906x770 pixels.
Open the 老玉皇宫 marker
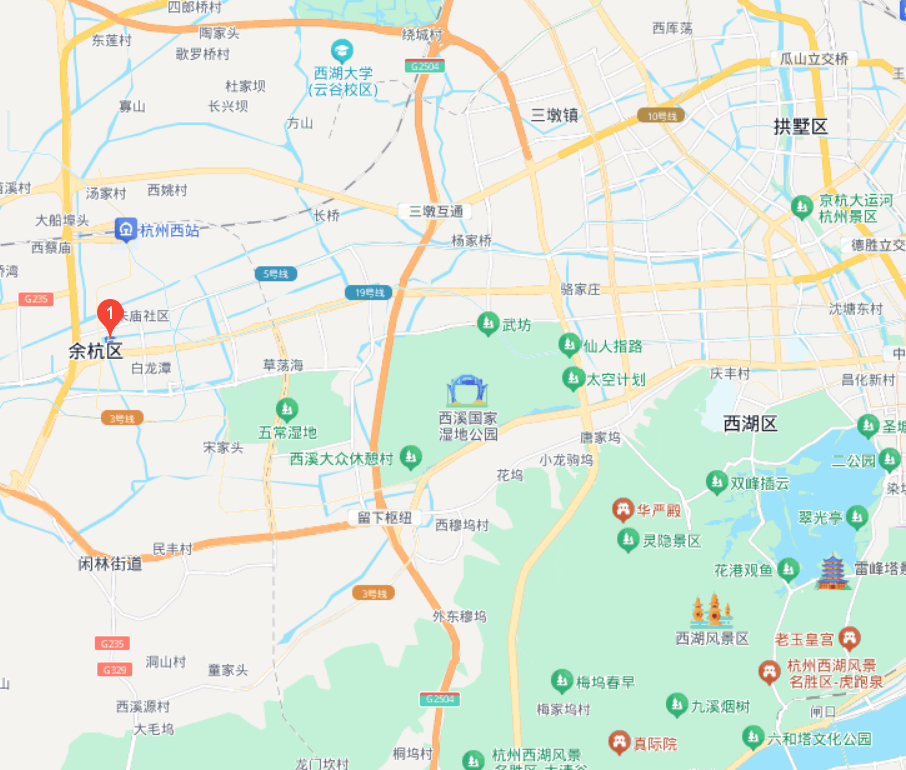849,637
